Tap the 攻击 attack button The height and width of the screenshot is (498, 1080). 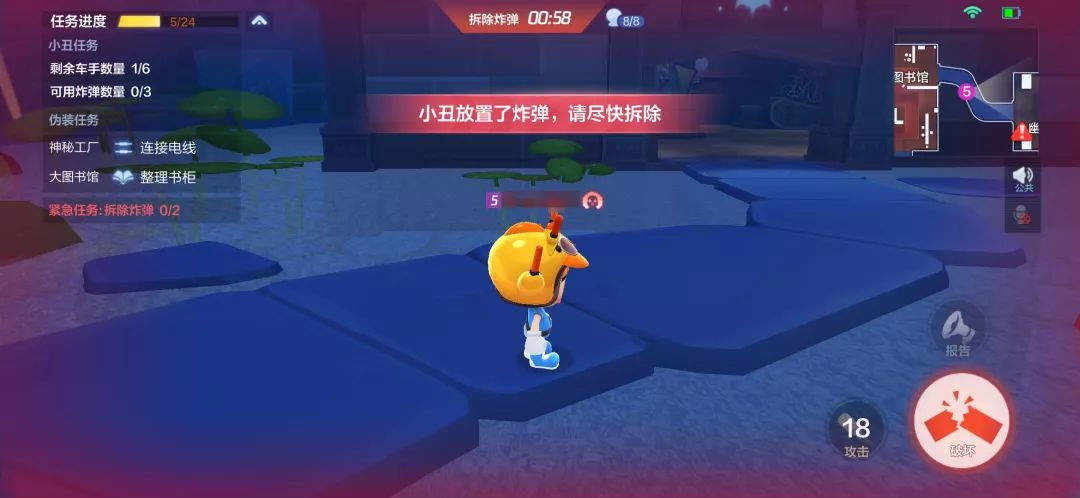(856, 434)
